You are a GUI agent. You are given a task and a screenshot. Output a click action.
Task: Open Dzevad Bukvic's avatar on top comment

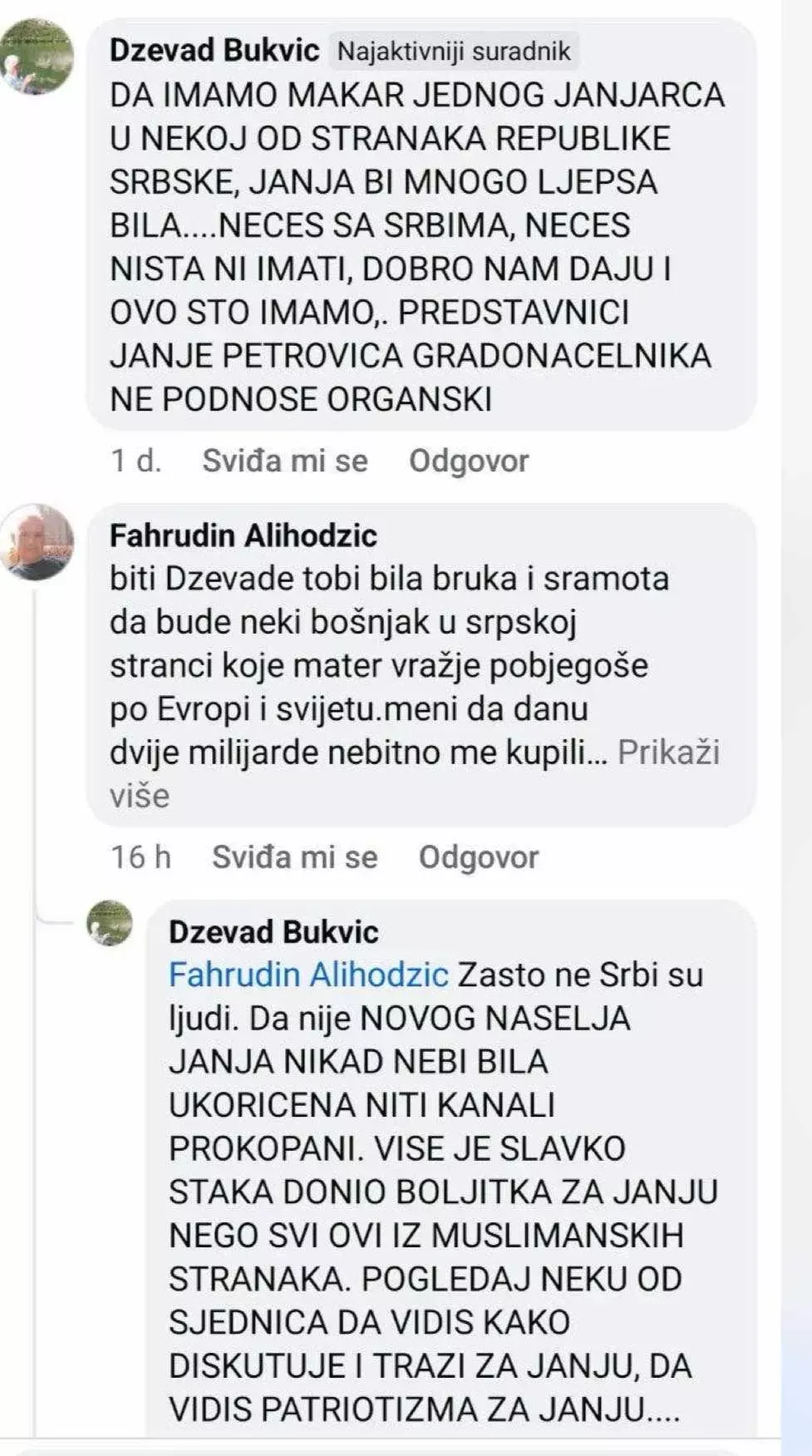38,58
